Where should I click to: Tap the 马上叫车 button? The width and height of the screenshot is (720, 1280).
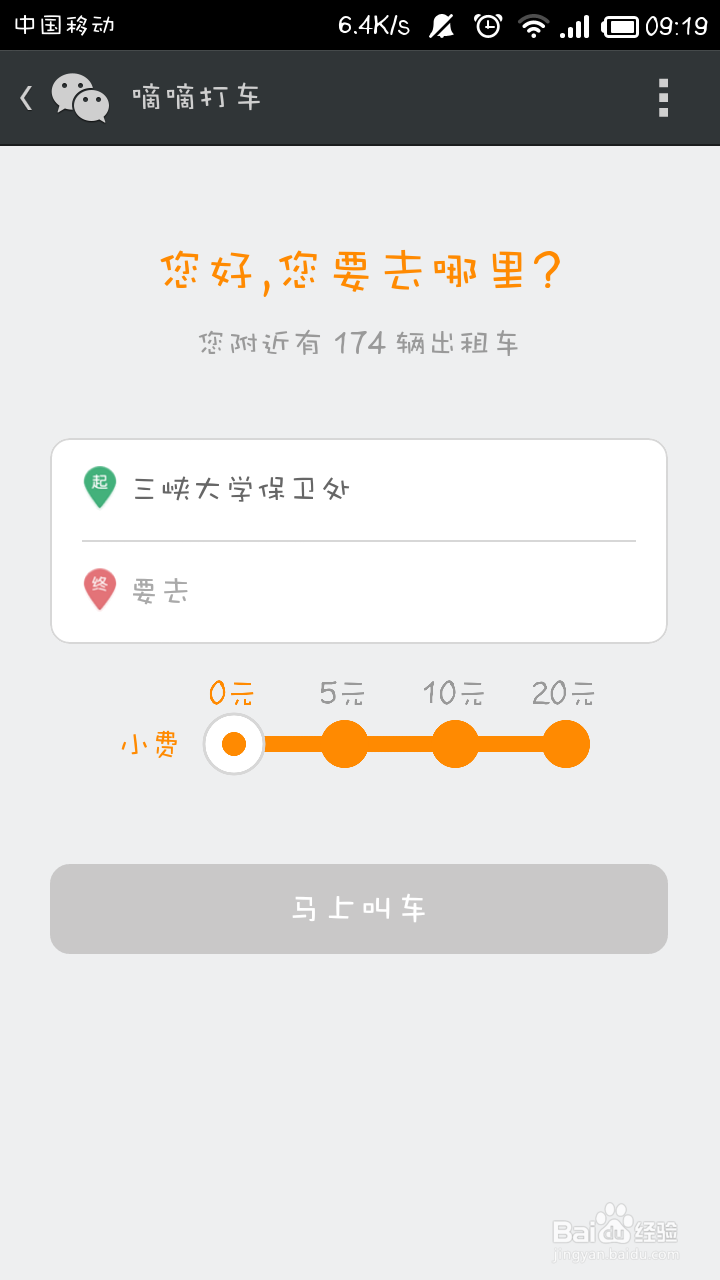pos(359,909)
